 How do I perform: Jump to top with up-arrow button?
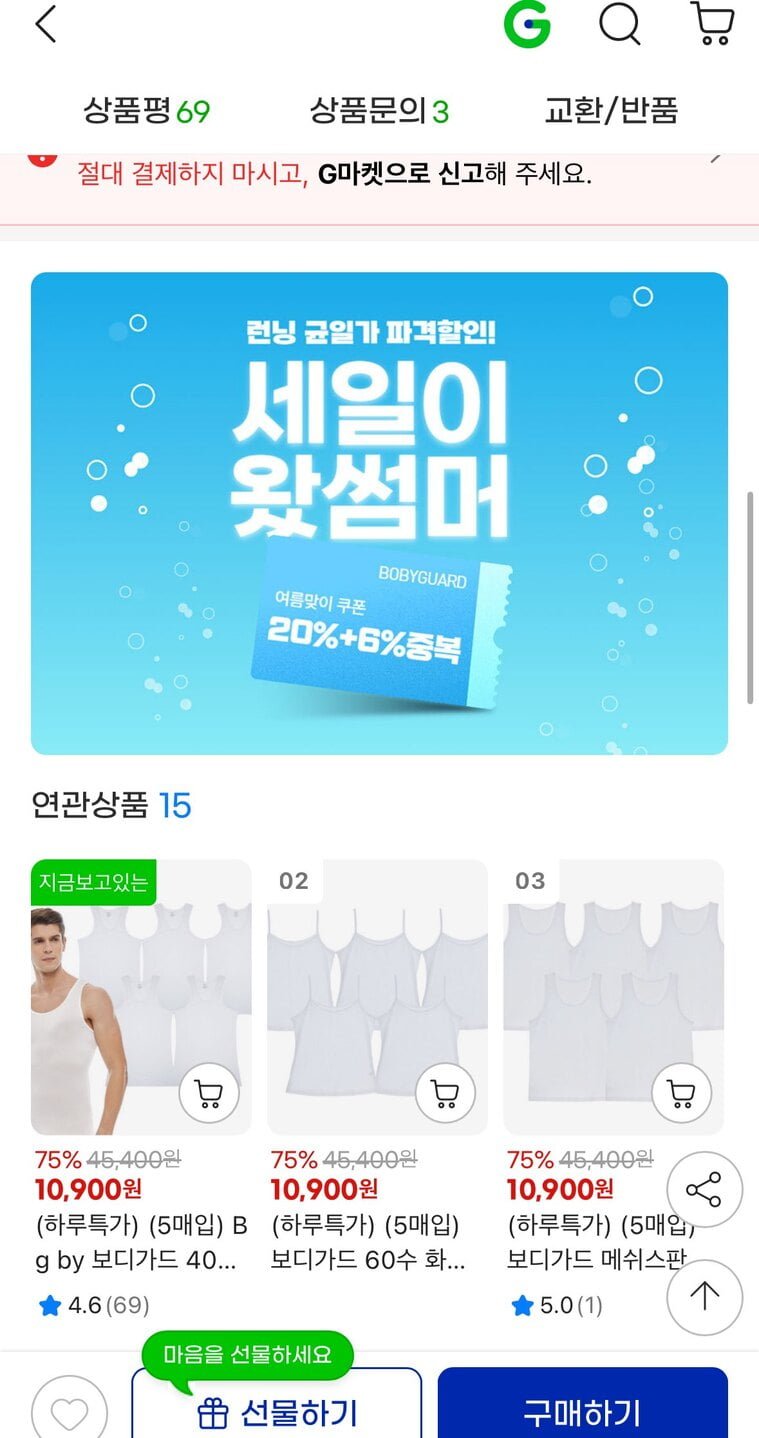pos(704,1297)
